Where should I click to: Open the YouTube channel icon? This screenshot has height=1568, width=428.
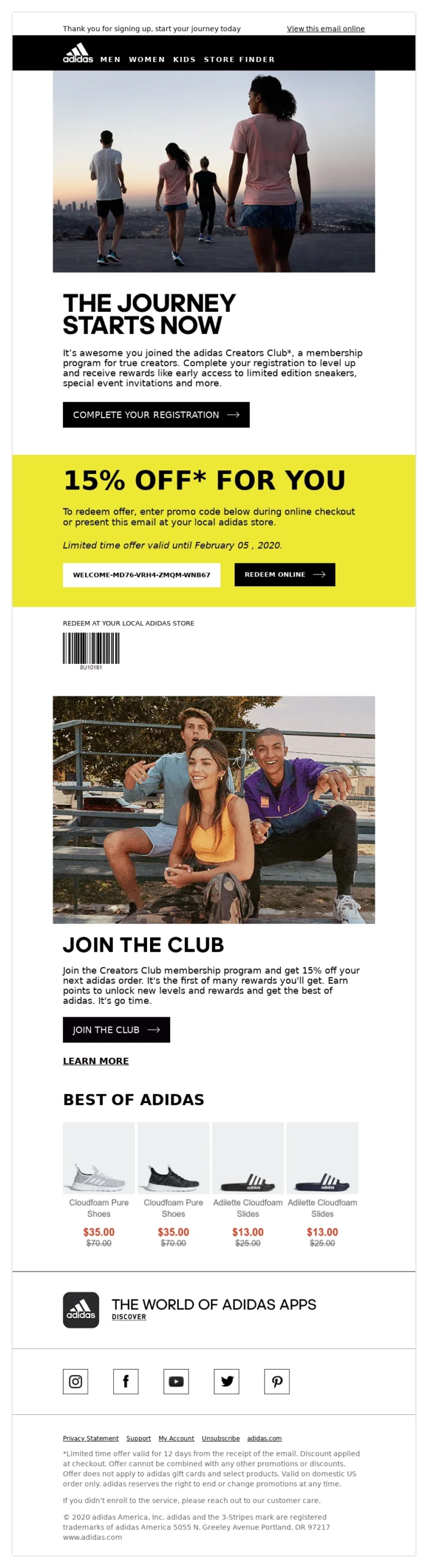[176, 1381]
